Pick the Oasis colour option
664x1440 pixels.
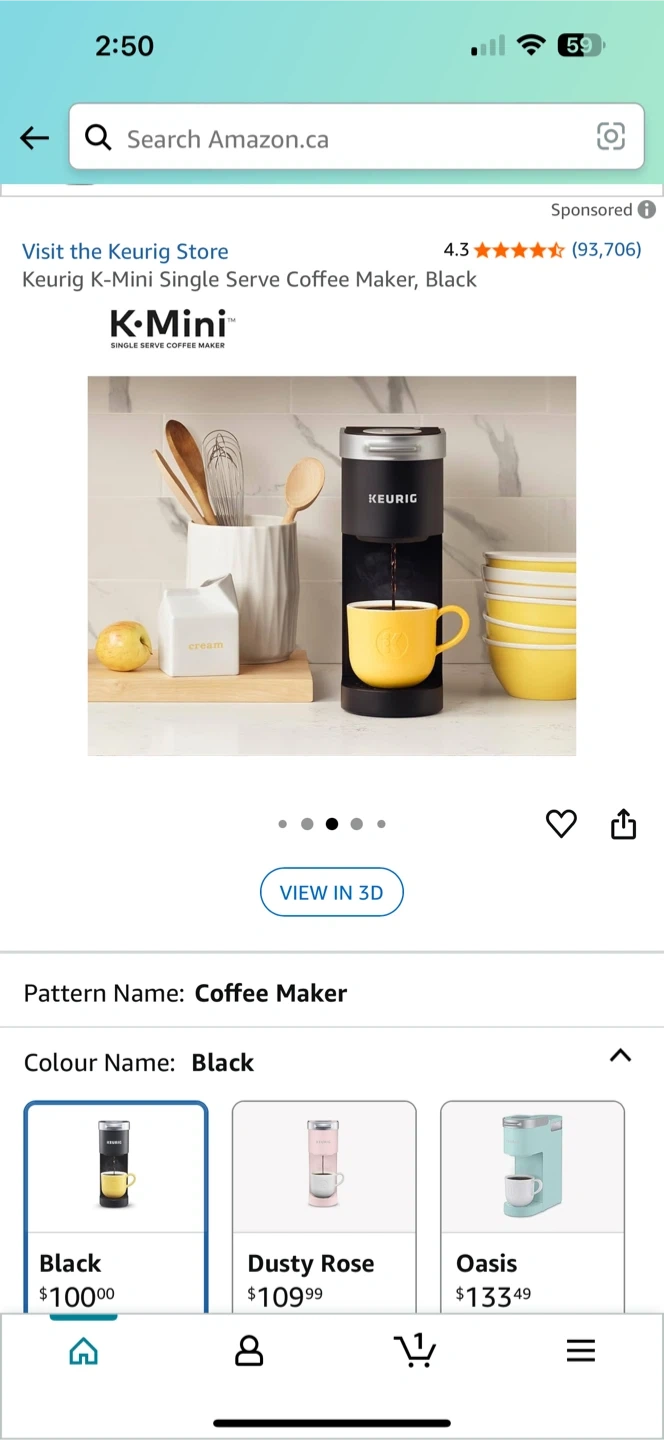pos(532,1205)
